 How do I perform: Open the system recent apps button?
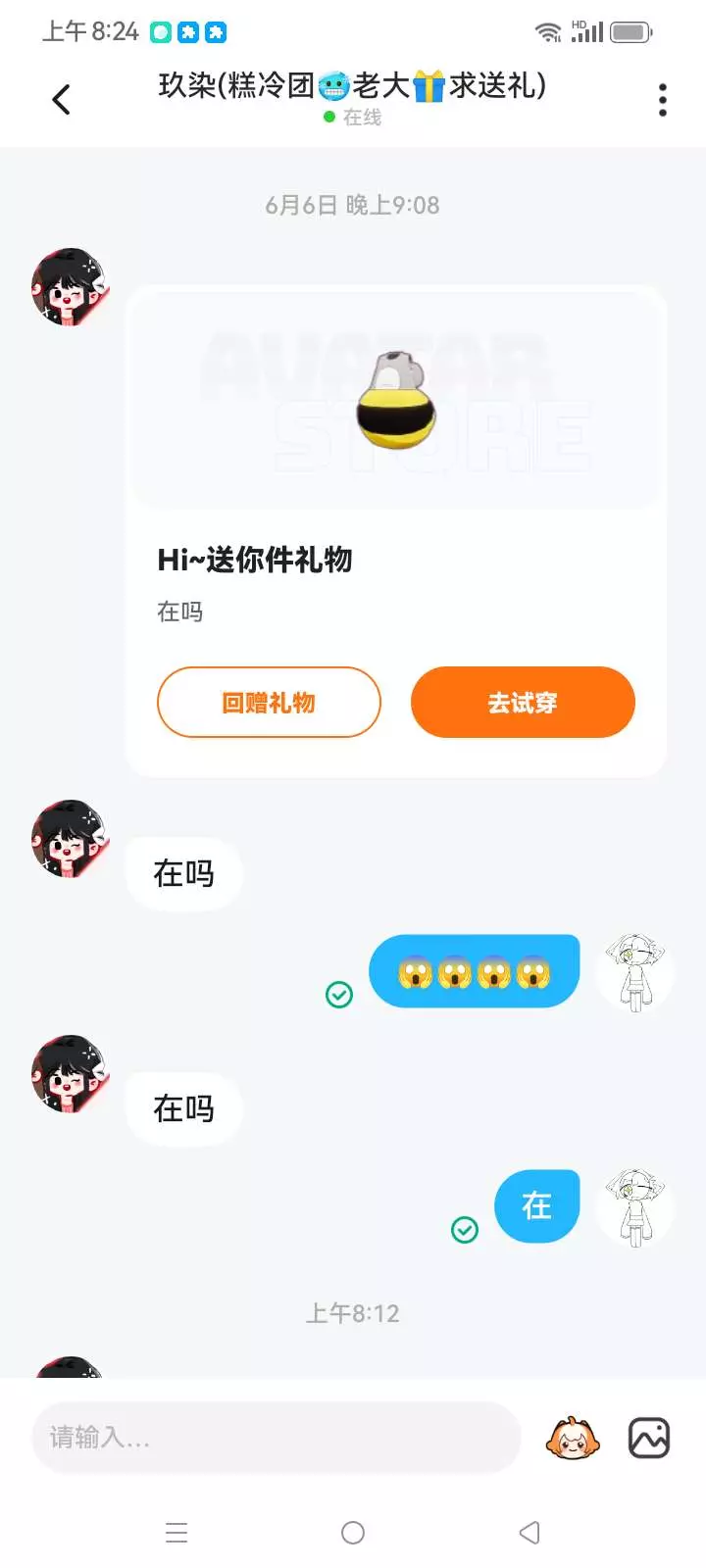point(176,1533)
